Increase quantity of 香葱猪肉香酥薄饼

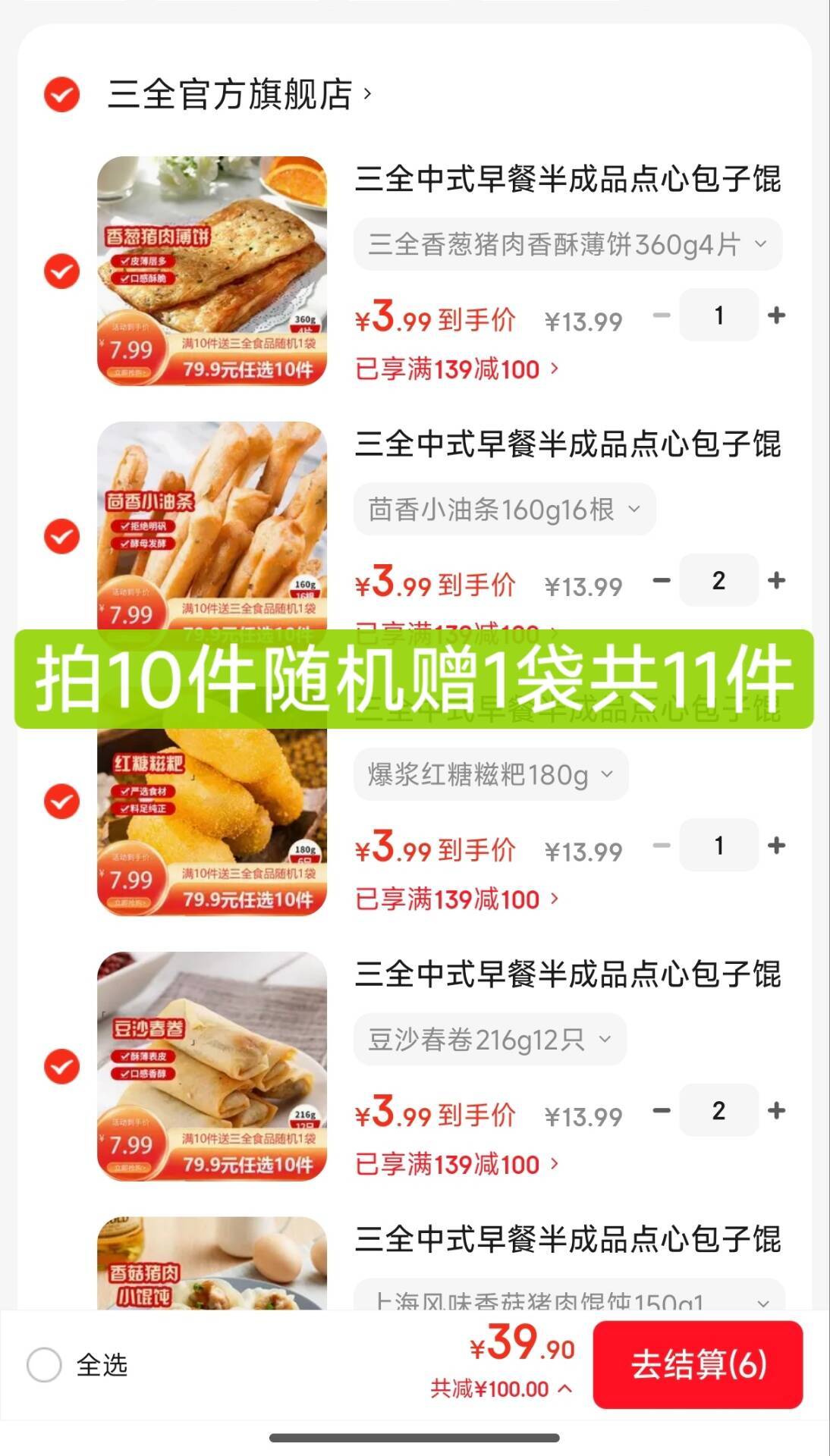(x=776, y=315)
